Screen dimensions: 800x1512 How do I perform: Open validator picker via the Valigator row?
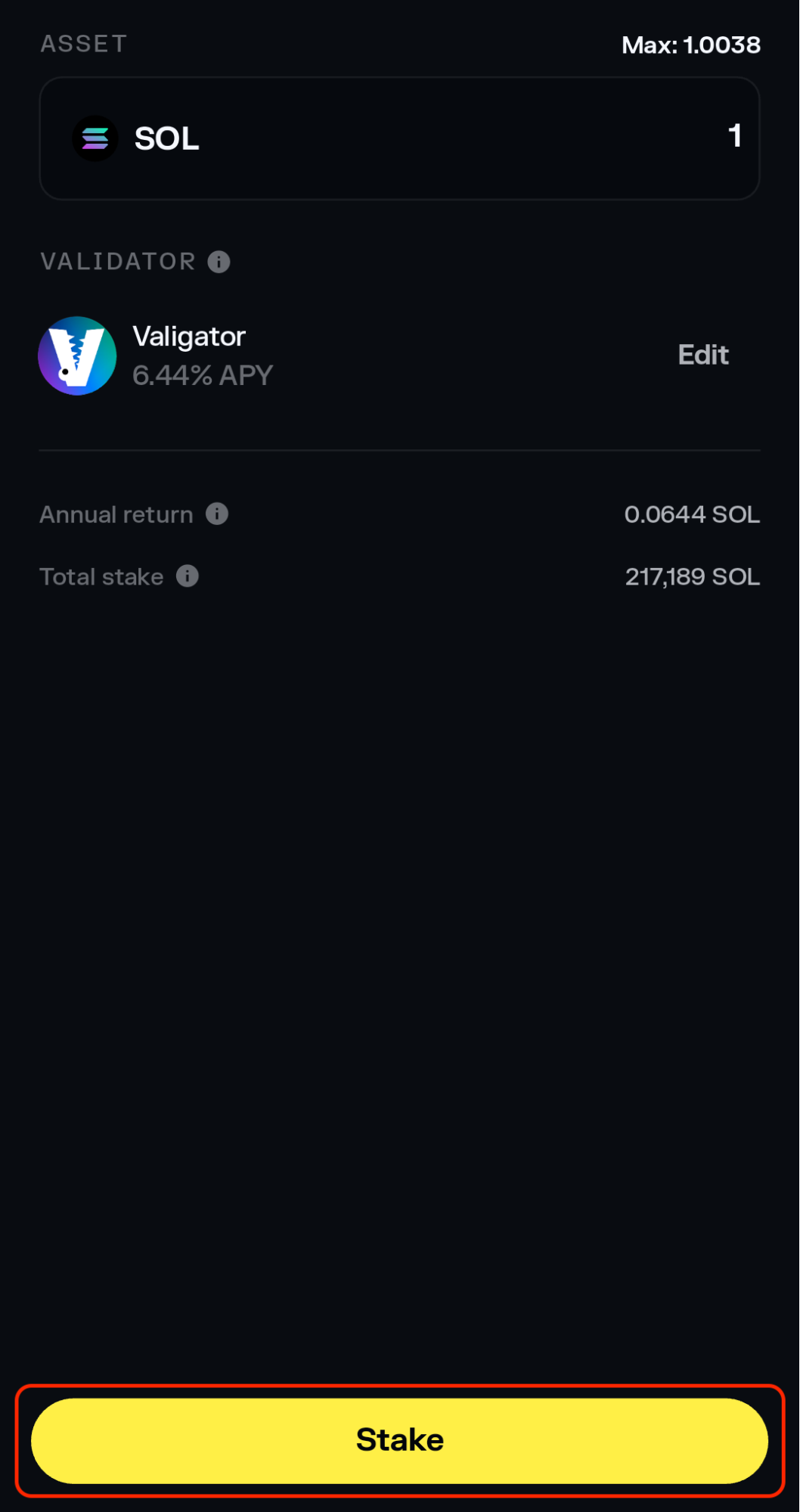pyautogui.click(x=302, y=355)
